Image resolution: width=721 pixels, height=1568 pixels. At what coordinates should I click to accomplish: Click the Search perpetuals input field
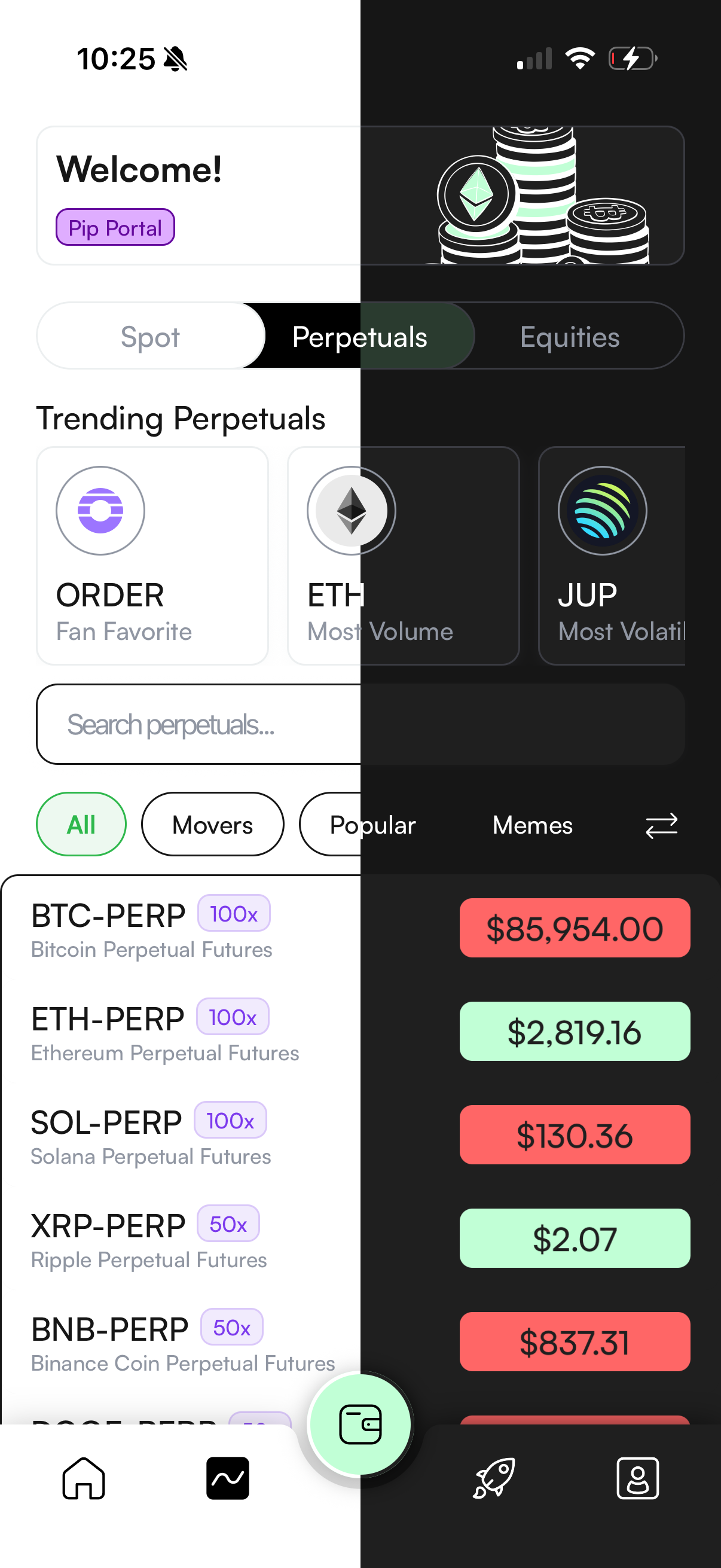(x=360, y=724)
